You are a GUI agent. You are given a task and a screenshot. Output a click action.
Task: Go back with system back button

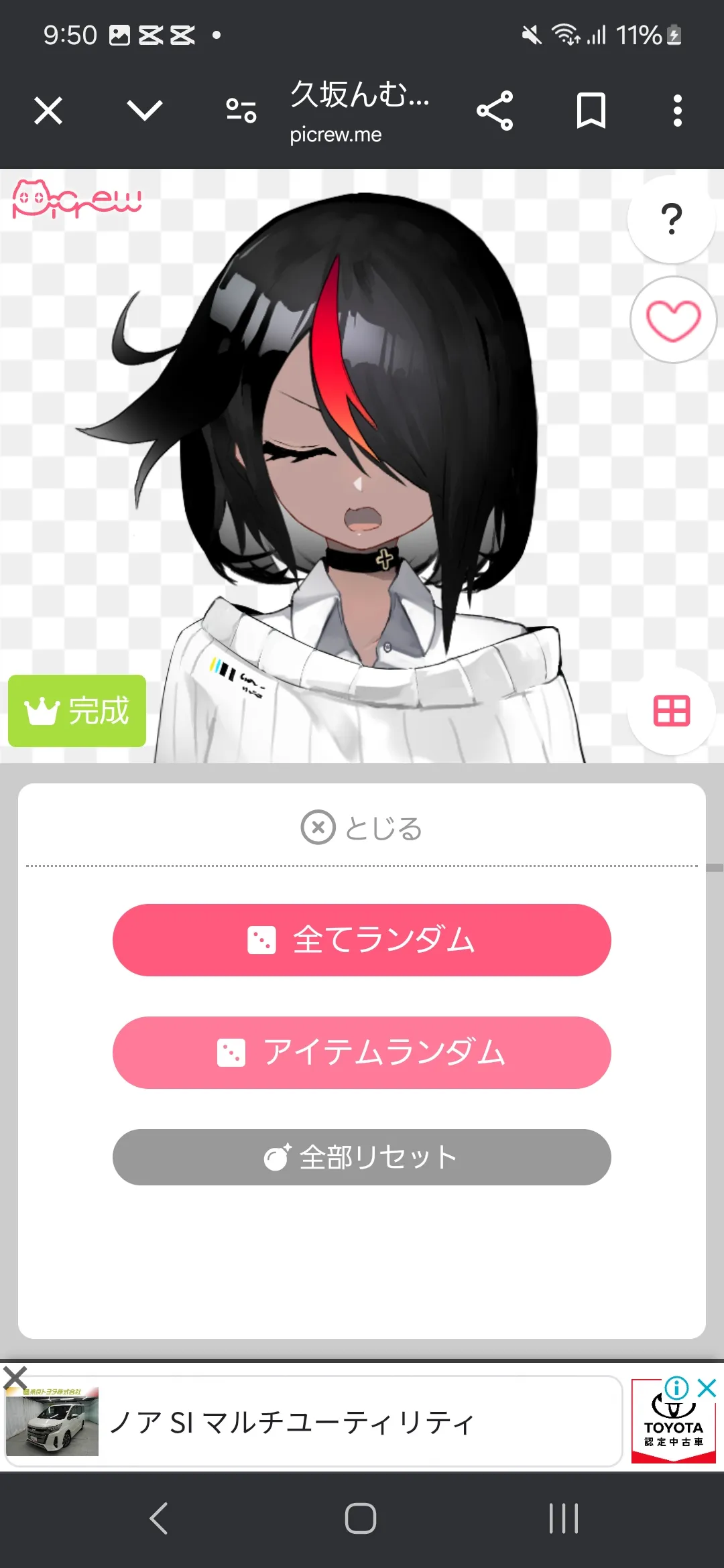click(x=159, y=1518)
